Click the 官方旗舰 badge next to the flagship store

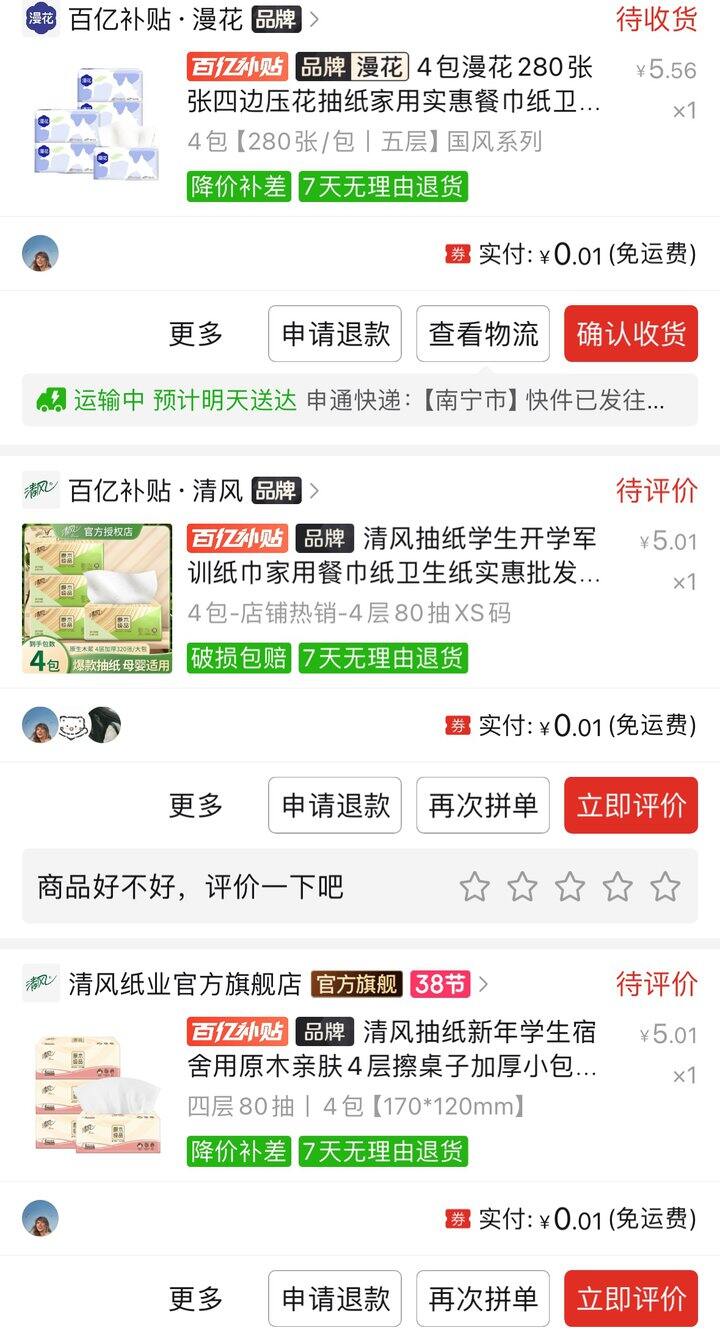click(x=358, y=984)
